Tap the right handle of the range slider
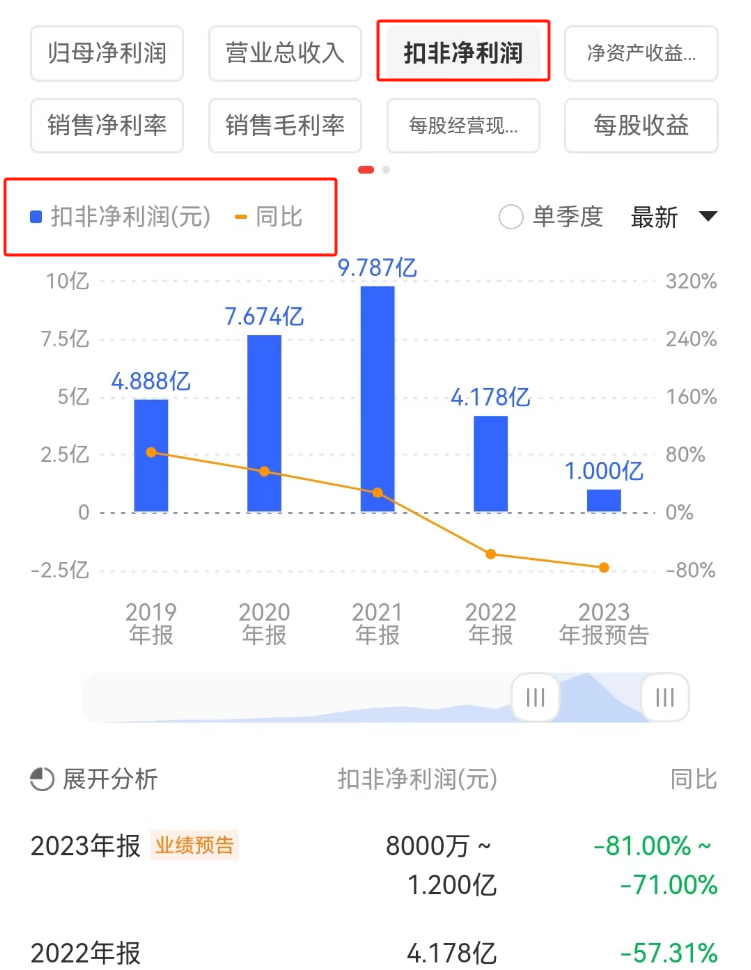The width and height of the screenshot is (751, 970). coord(664,697)
